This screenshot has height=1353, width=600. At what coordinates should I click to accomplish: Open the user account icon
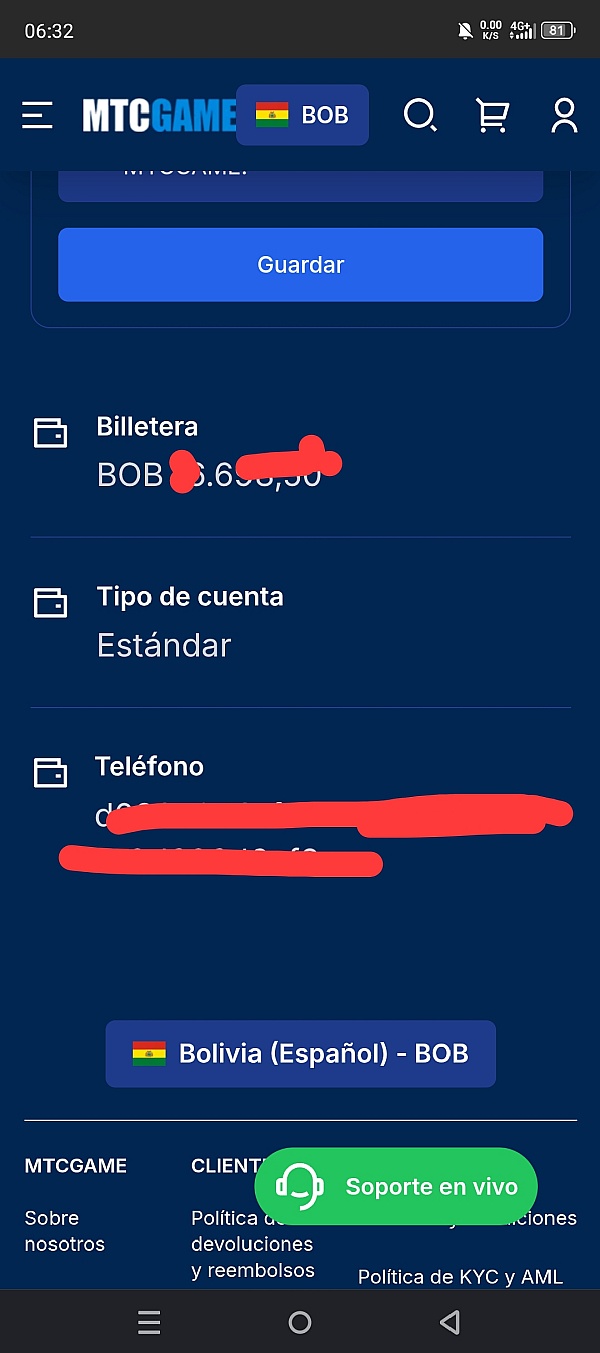(564, 116)
